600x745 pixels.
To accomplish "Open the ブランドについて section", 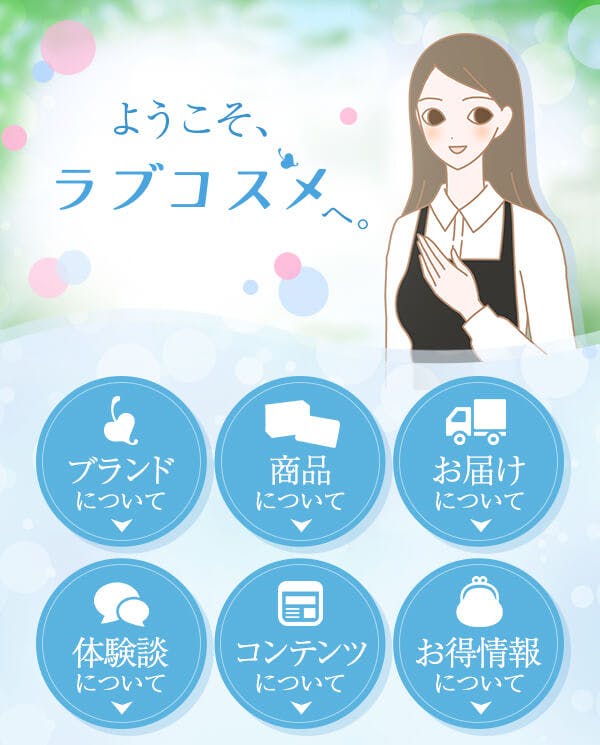I will (x=121, y=464).
